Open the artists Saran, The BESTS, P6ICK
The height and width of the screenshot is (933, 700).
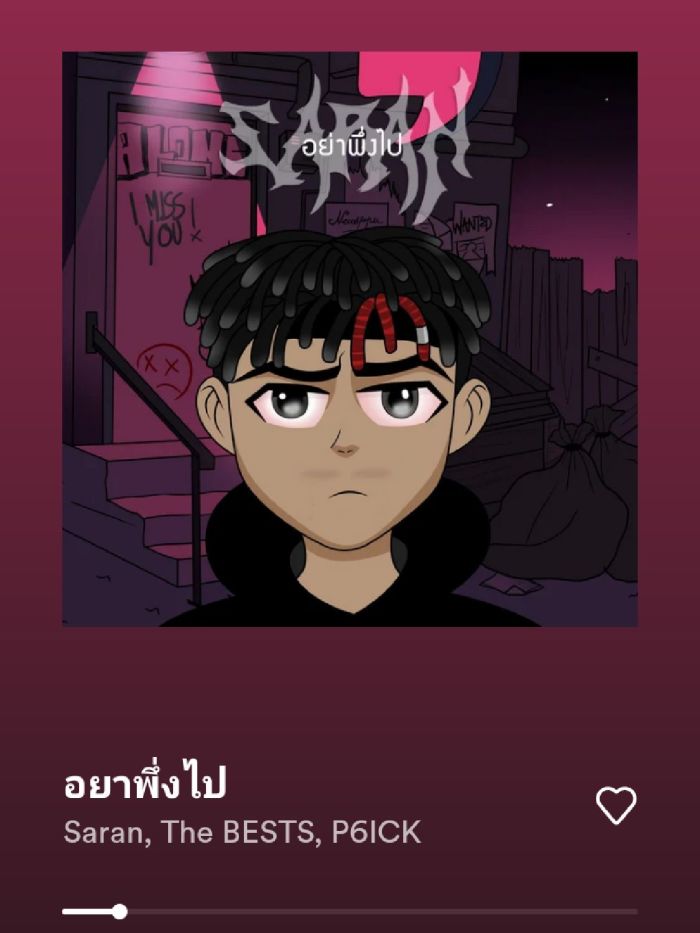(x=242, y=832)
